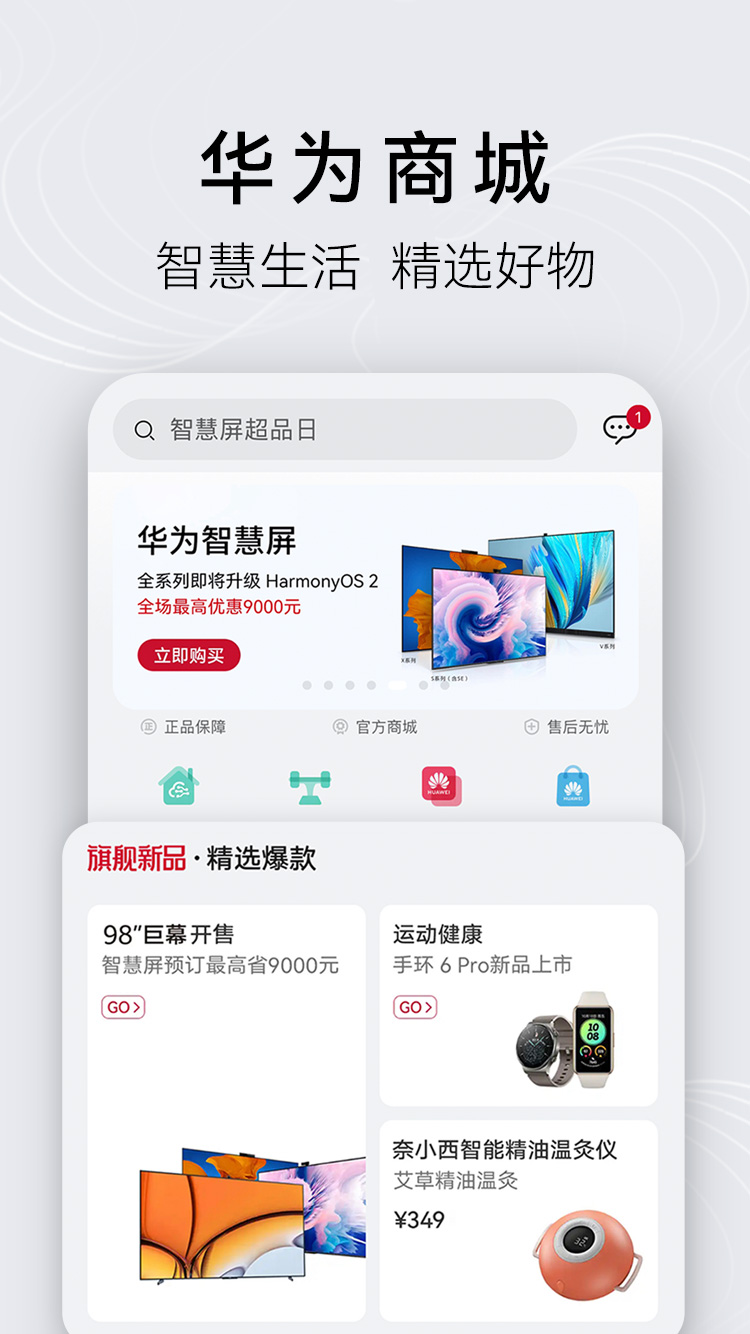Open the blue Huawei shopping bag icon
Image resolution: width=750 pixels, height=1334 pixels.
(x=572, y=787)
